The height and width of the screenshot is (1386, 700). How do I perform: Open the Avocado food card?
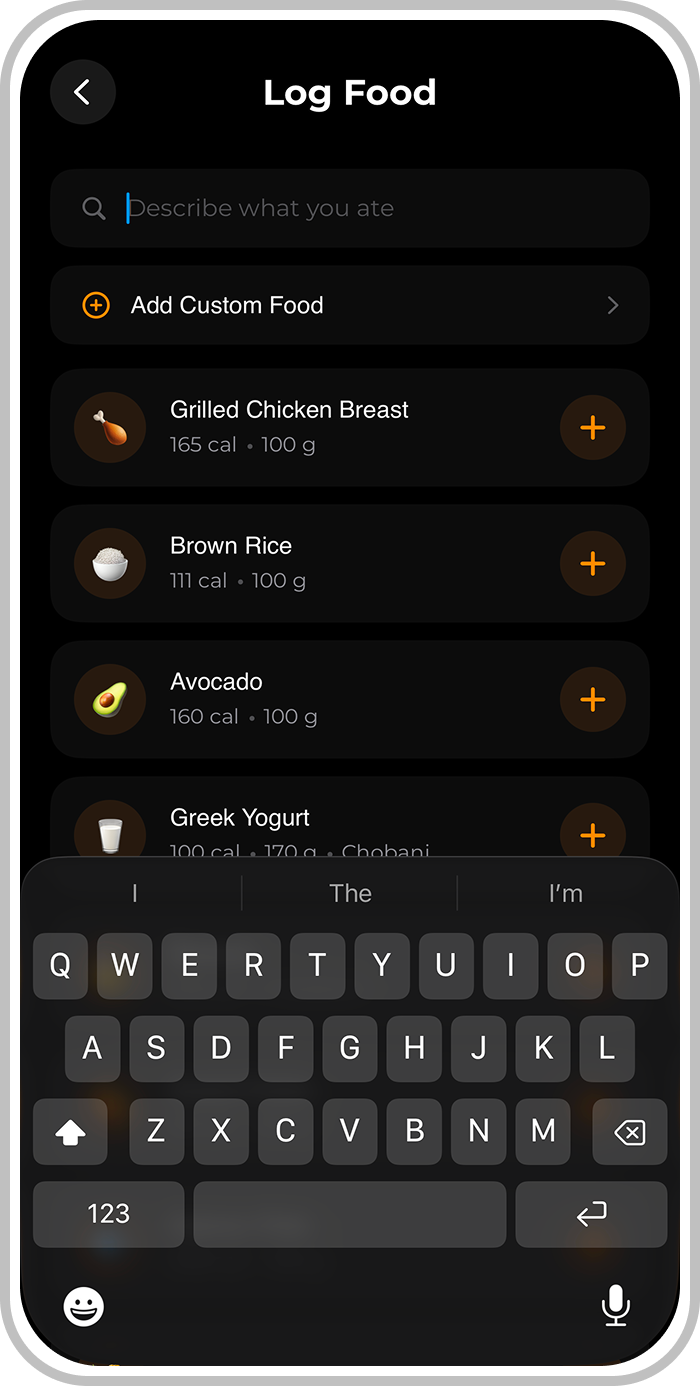pyautogui.click(x=320, y=700)
